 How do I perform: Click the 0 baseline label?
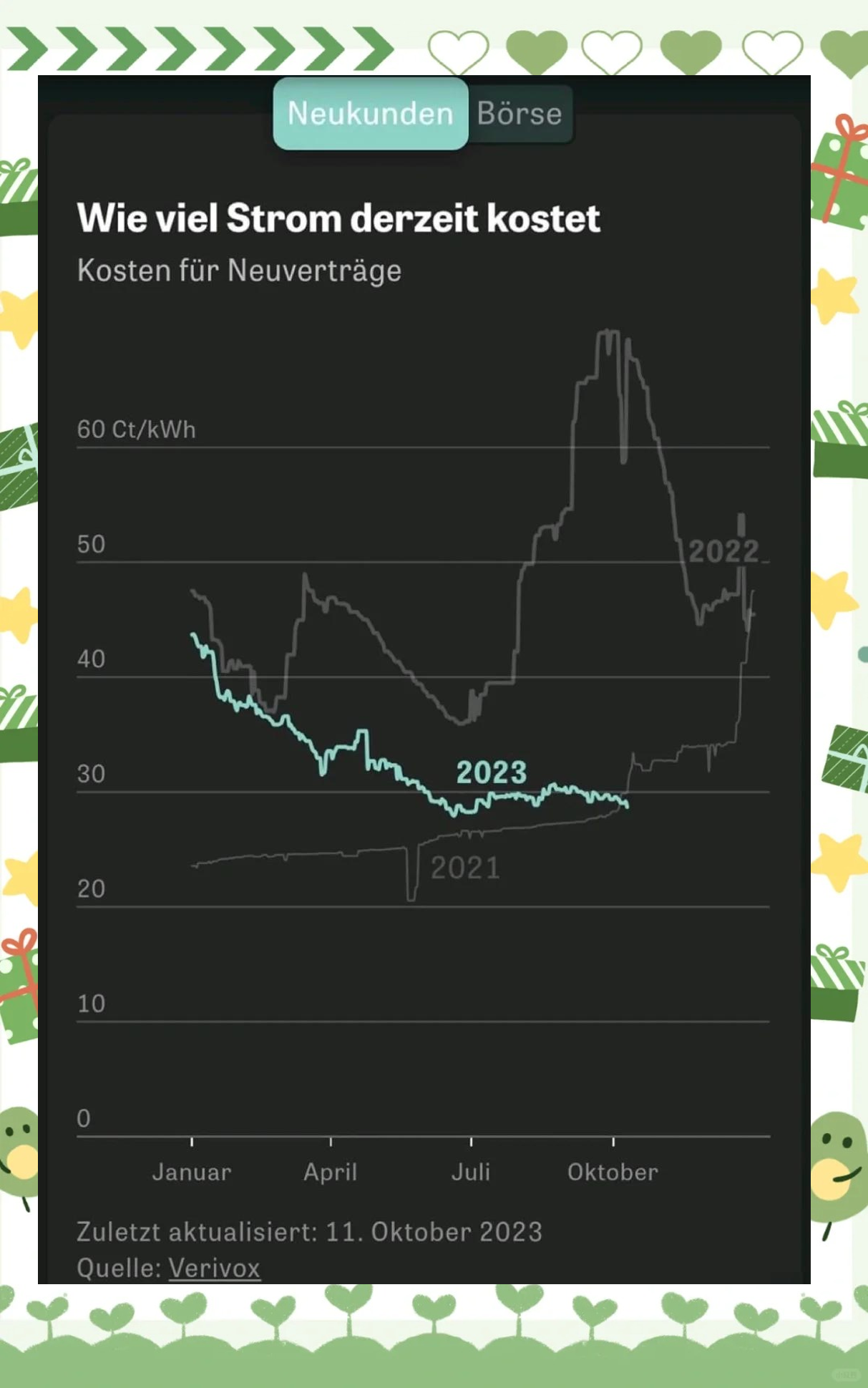pyautogui.click(x=84, y=1117)
